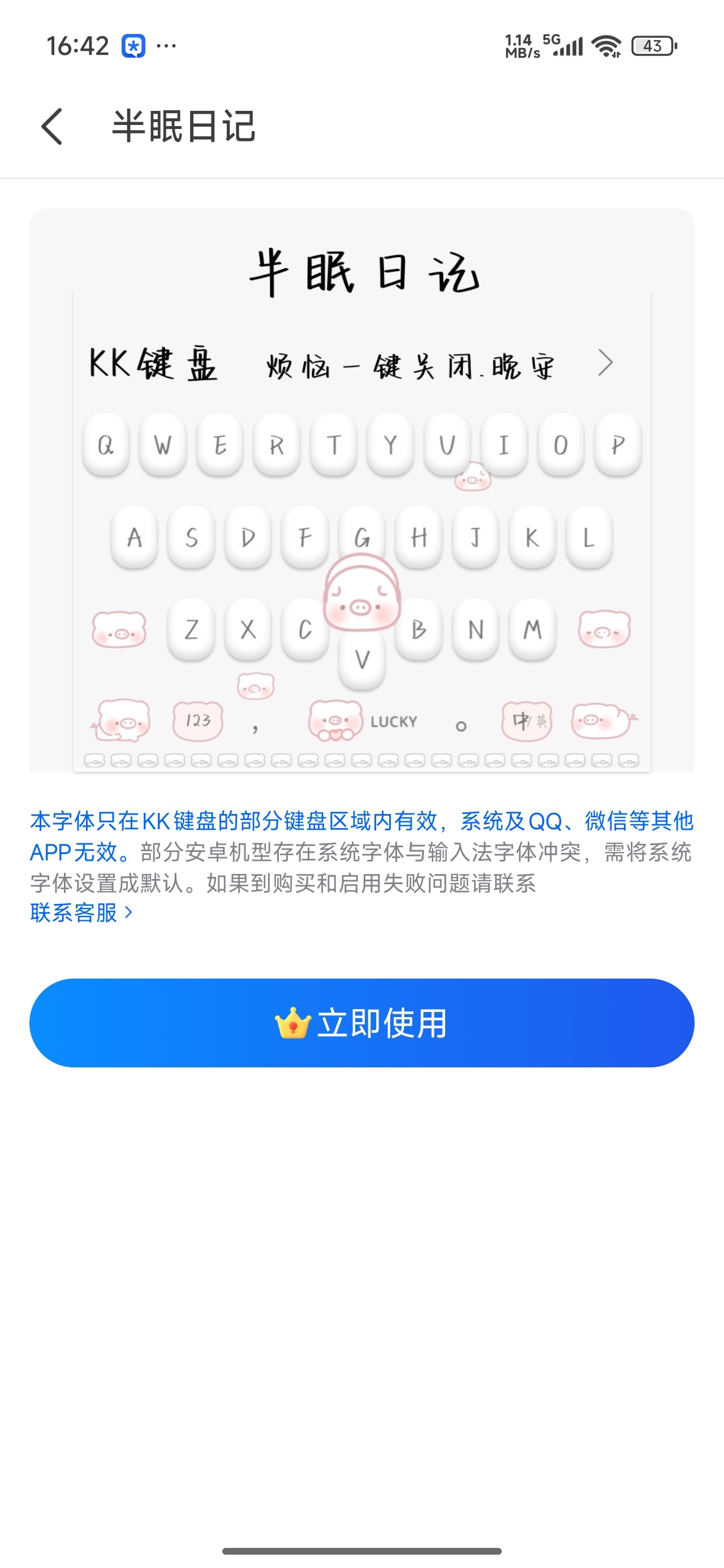Open the 半眠日记 keyboard preview image
Image resolution: width=724 pixels, height=1568 pixels.
(x=361, y=490)
